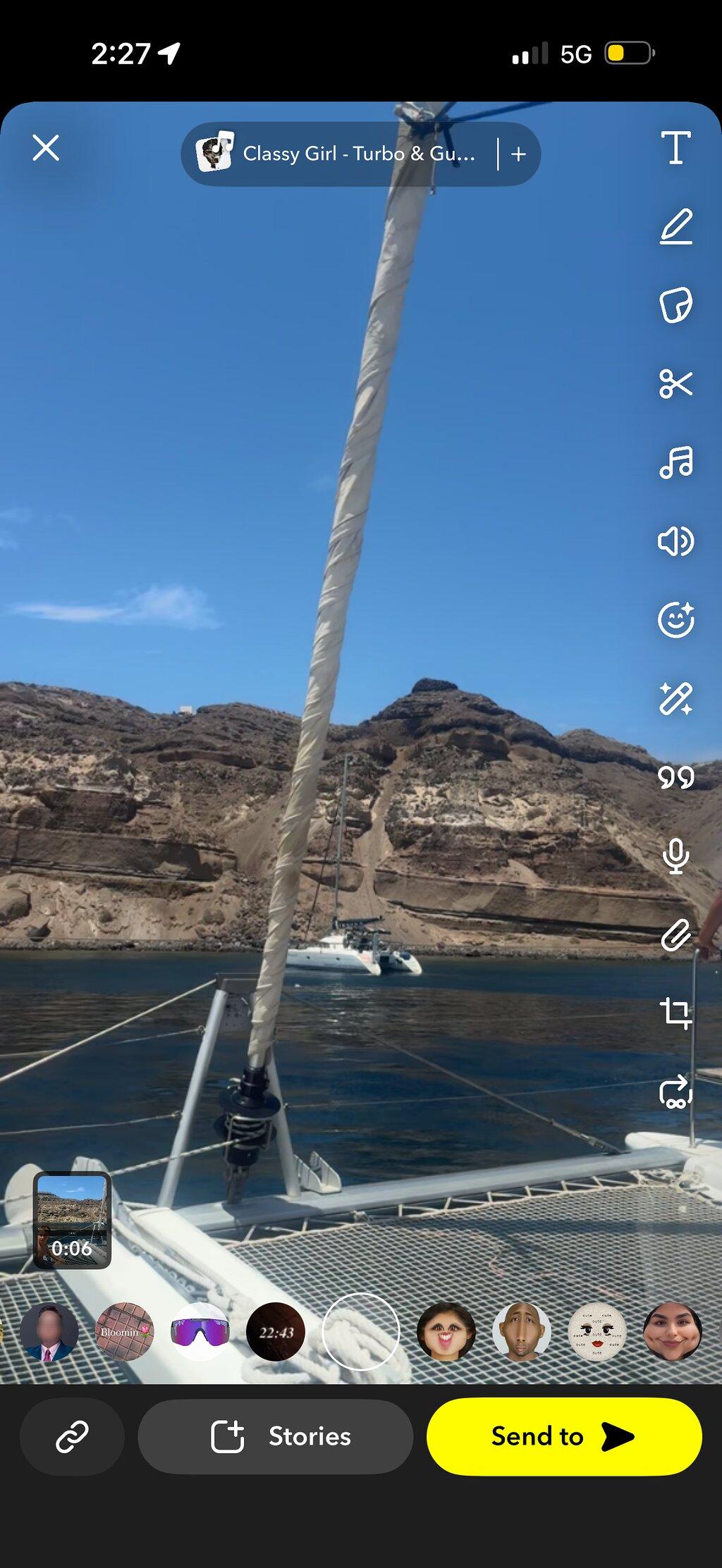Close the snap preview with X
Image resolution: width=722 pixels, height=1568 pixels.
click(x=46, y=148)
